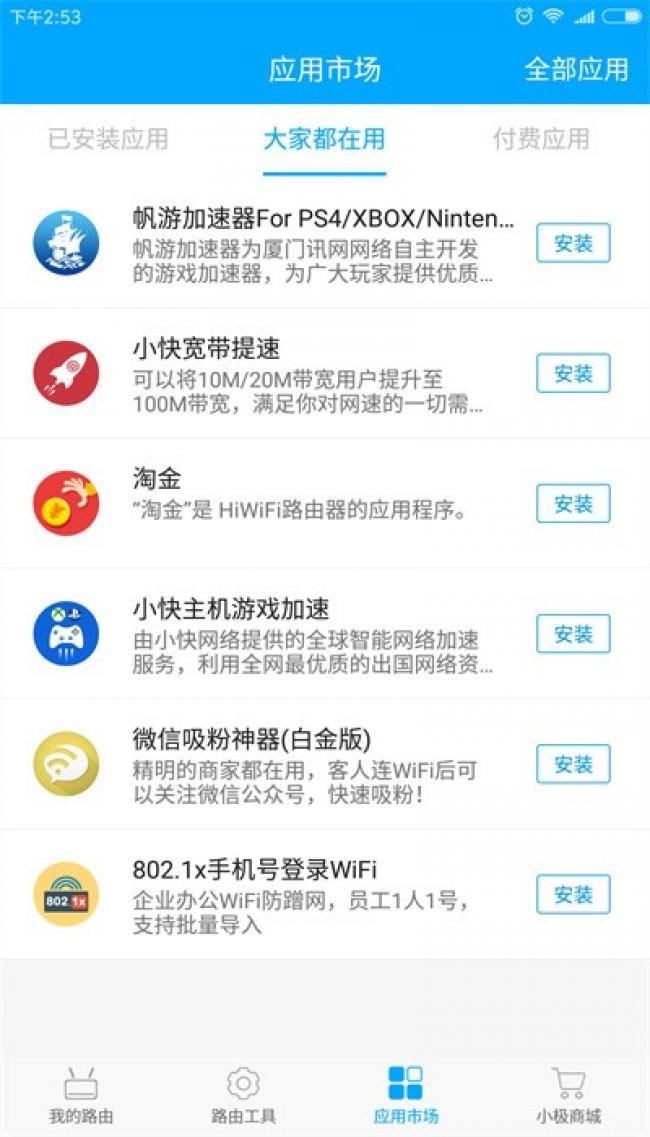Screen dimensions: 650x1137
Task: Install 802.1x手机号登录WiFi
Action: click(x=573, y=895)
